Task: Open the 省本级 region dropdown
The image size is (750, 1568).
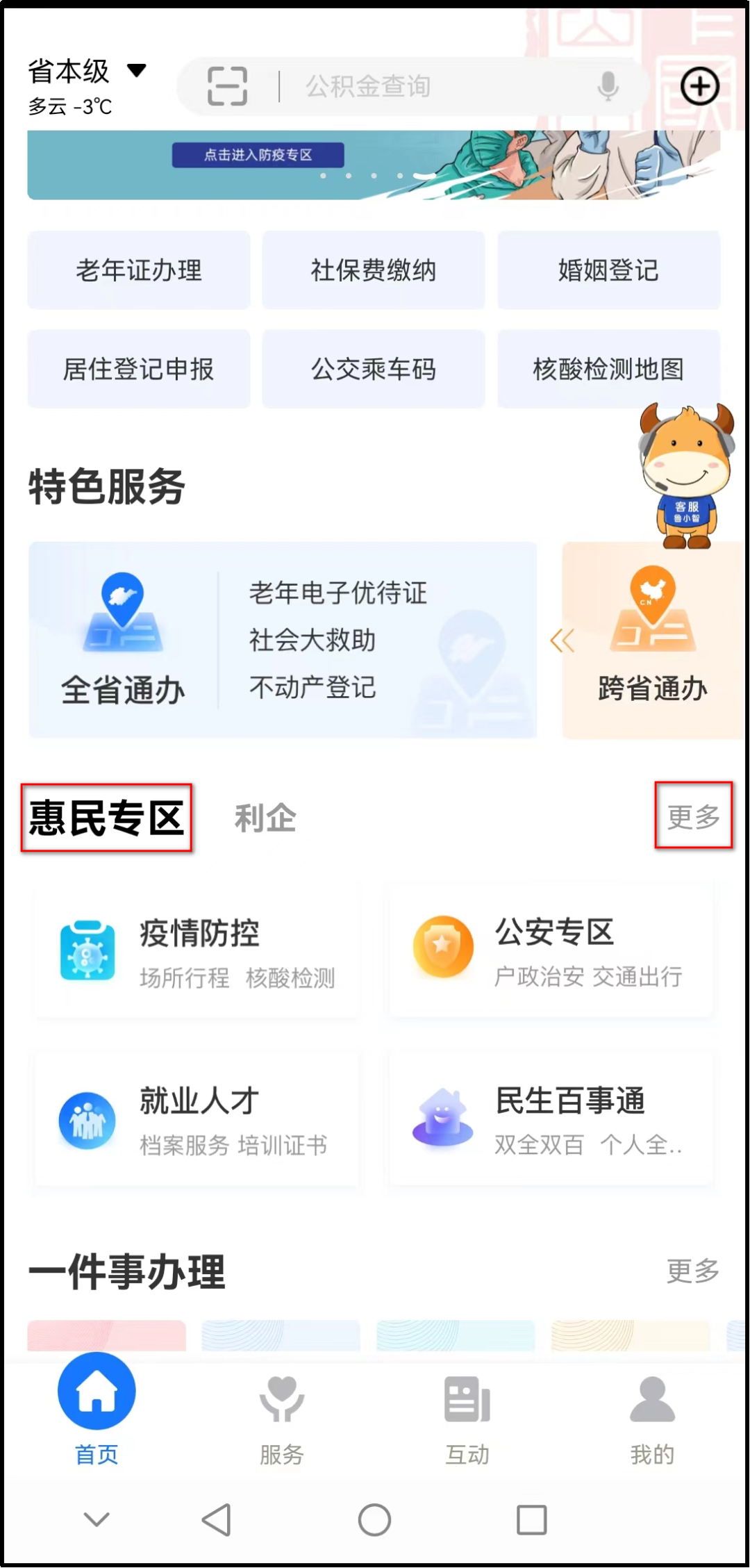Action: click(87, 71)
